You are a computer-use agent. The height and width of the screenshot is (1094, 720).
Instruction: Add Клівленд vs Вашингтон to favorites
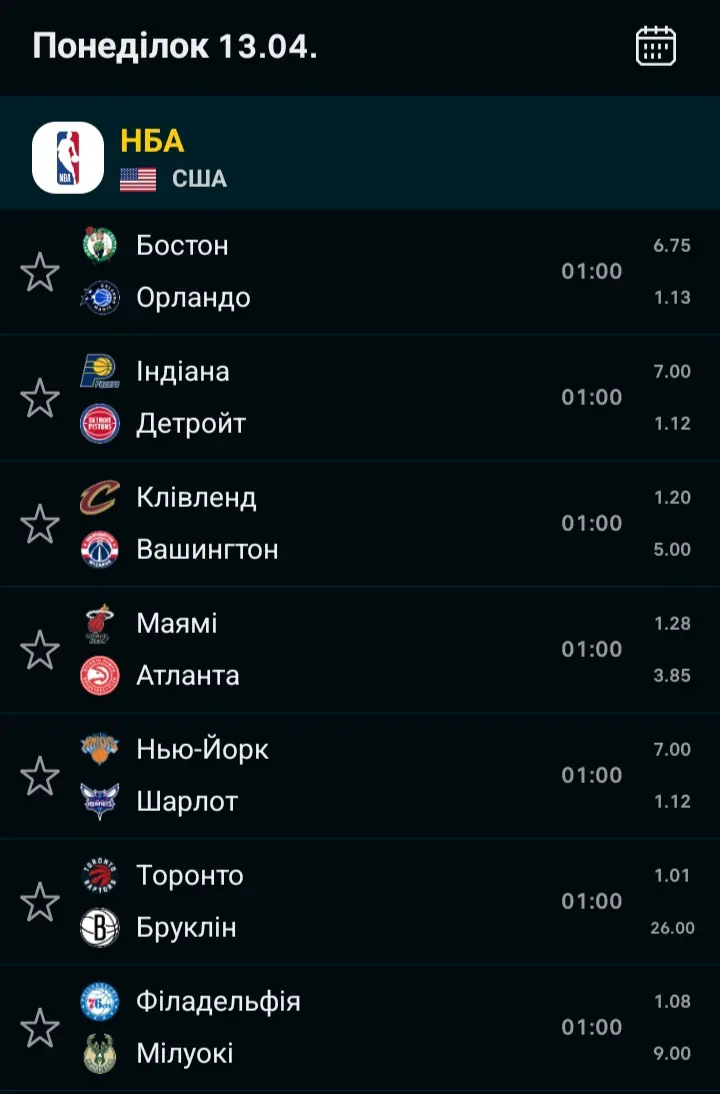click(x=40, y=524)
